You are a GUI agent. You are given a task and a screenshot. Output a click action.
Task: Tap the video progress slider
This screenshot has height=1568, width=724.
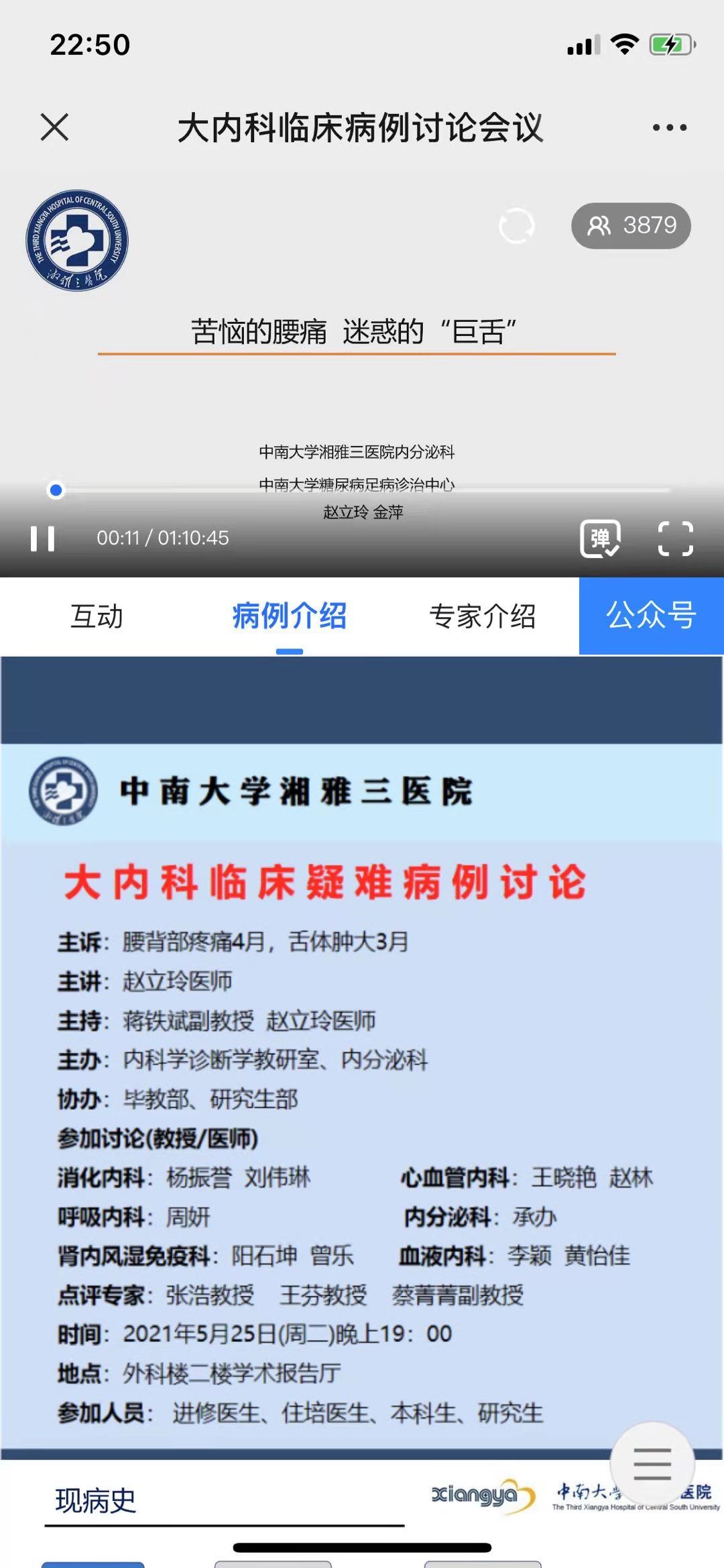click(362, 490)
